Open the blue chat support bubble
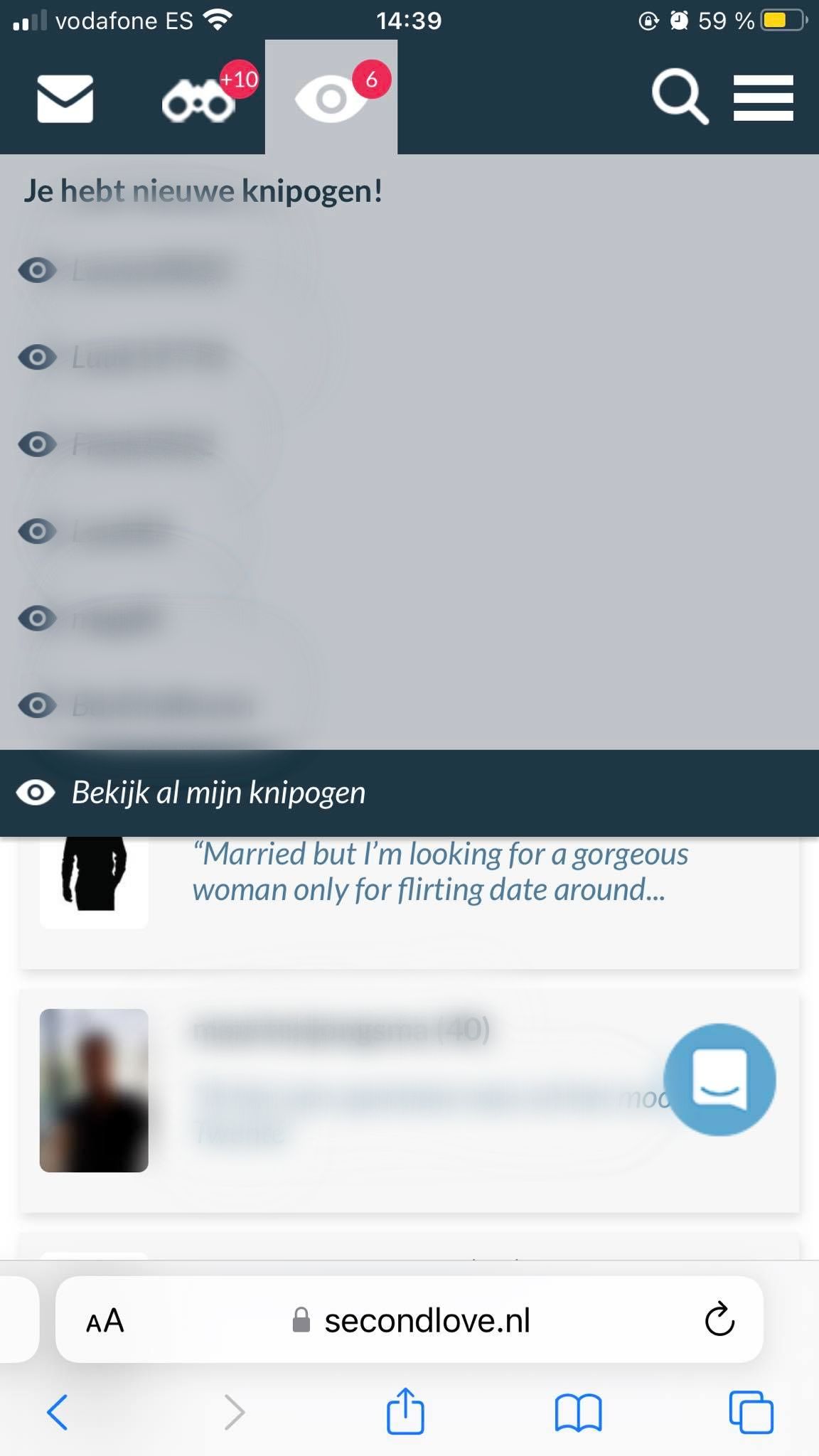This screenshot has height=1456, width=819. coord(719,1079)
